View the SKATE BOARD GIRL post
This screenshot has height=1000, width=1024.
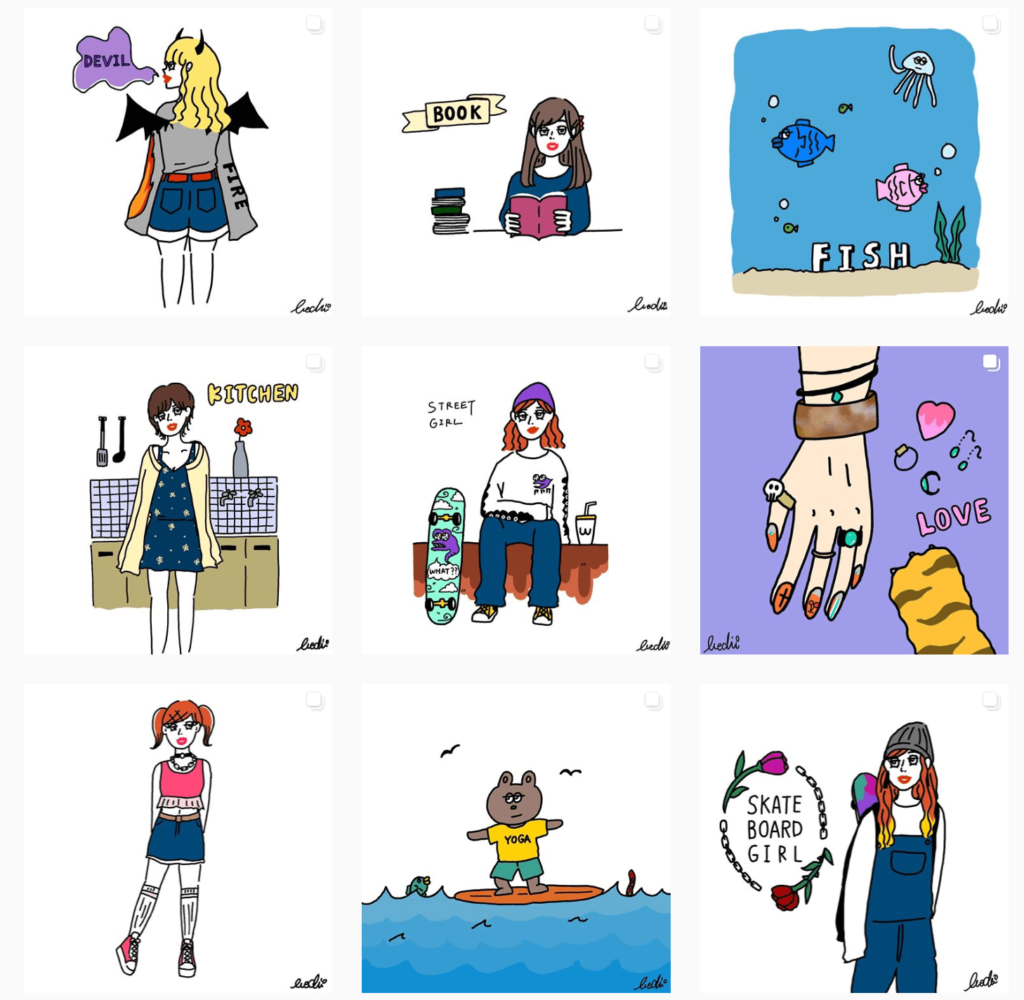tap(854, 838)
